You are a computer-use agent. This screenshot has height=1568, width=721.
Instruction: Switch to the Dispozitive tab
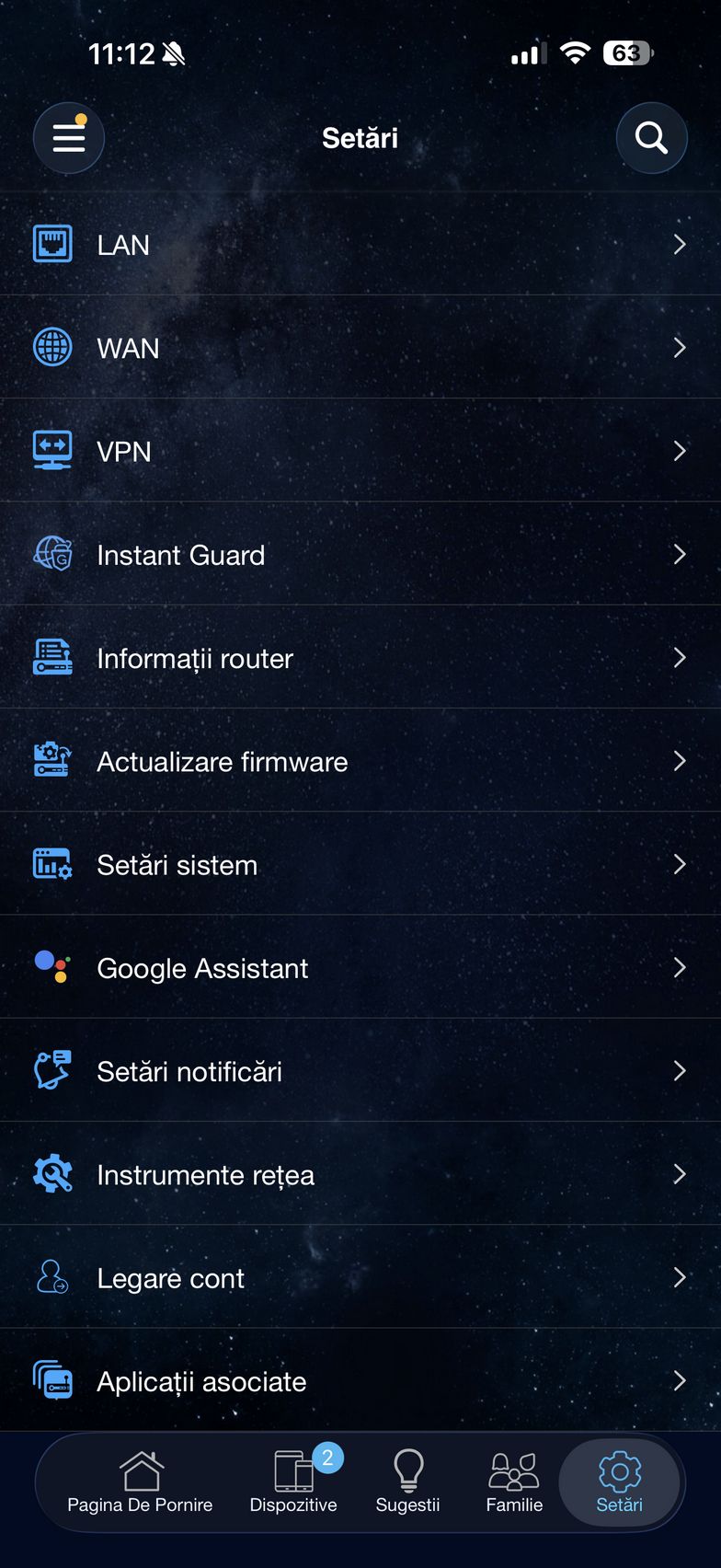tap(293, 1482)
